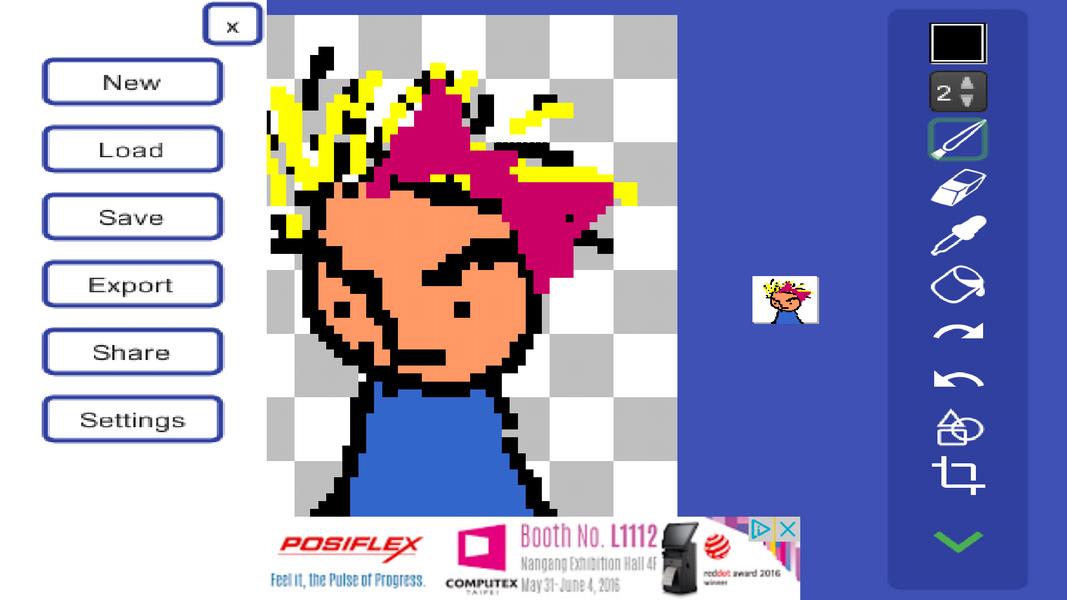Redo the last undone stroke
This screenshot has height=600, width=1067.
tap(958, 332)
